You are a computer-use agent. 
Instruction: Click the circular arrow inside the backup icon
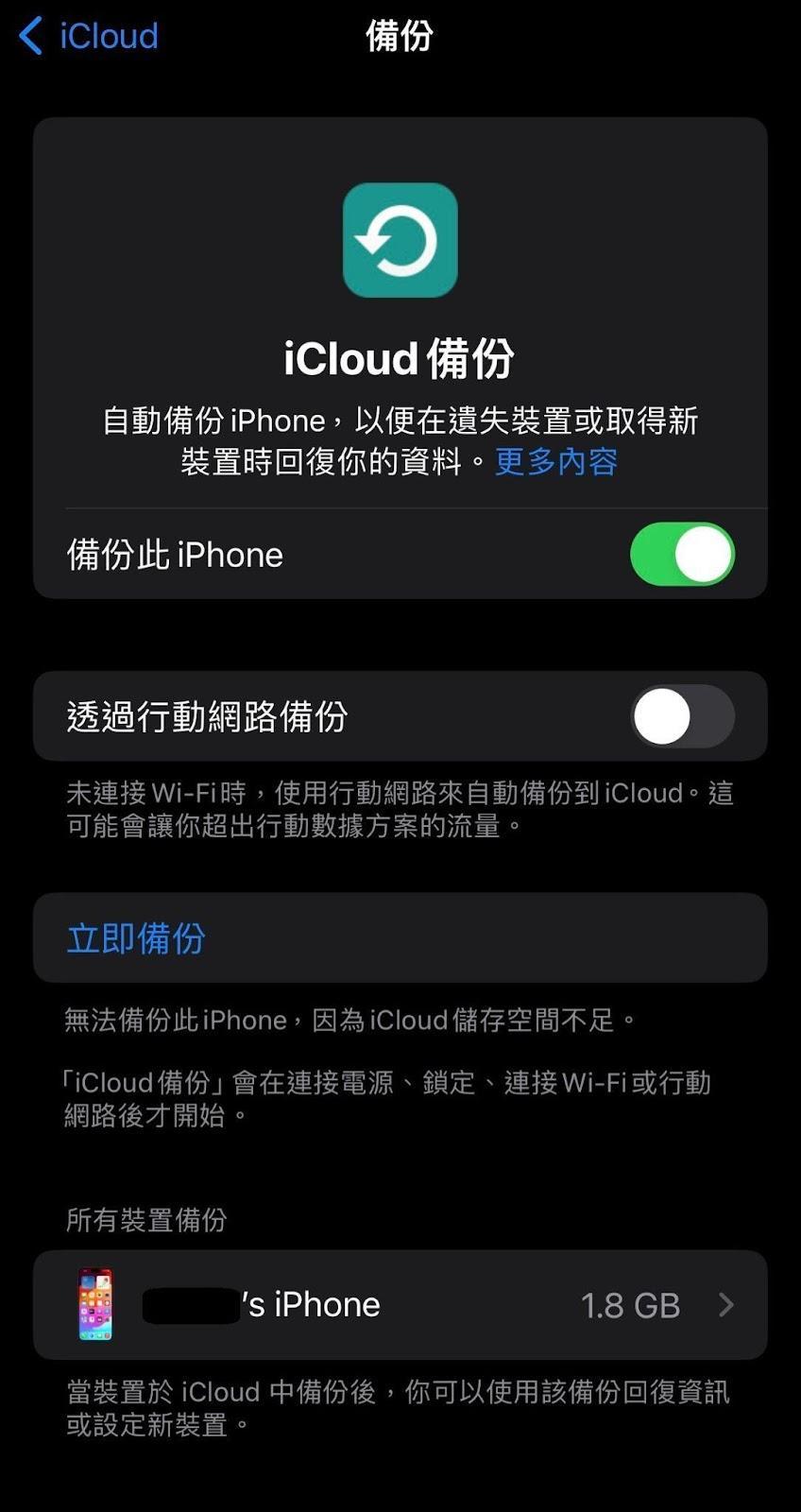[x=400, y=238]
